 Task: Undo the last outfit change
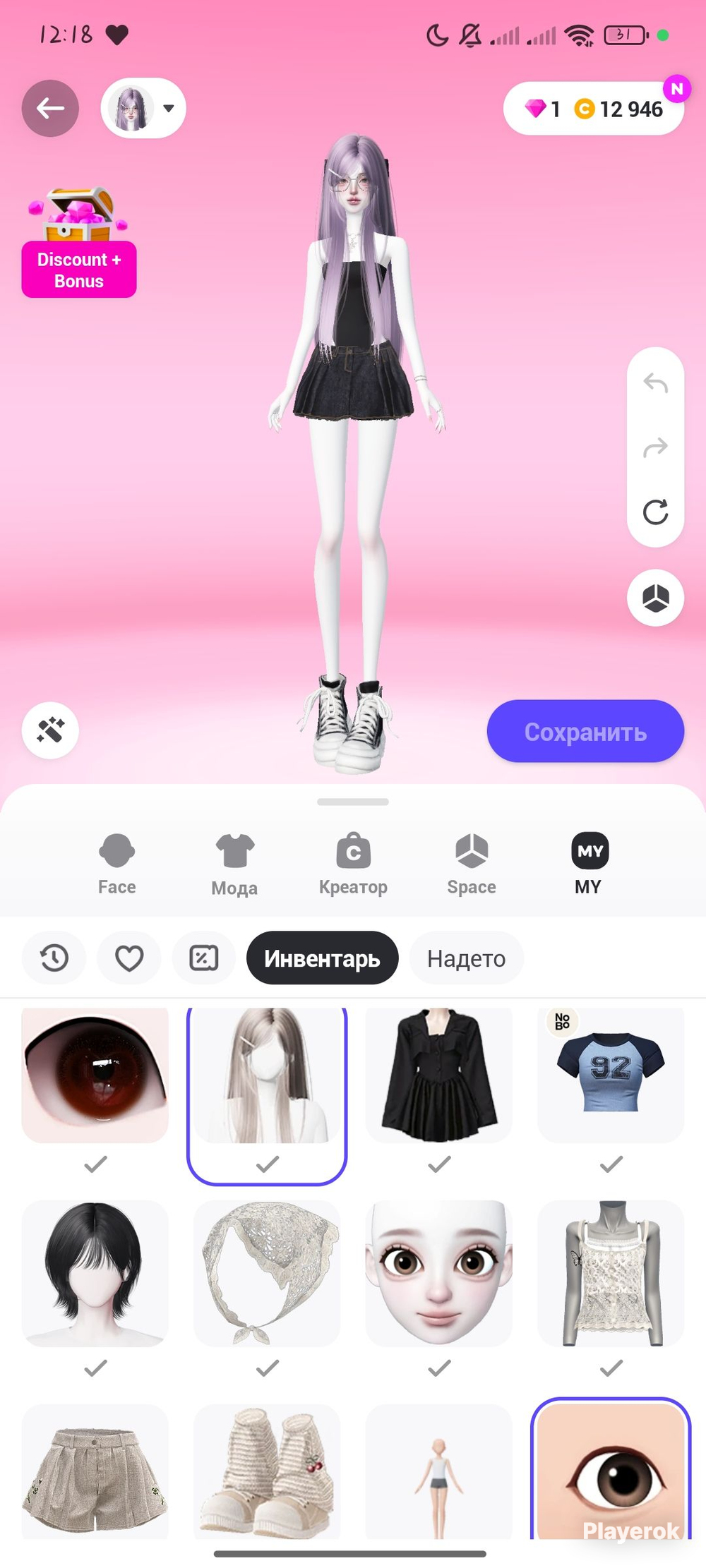[655, 383]
